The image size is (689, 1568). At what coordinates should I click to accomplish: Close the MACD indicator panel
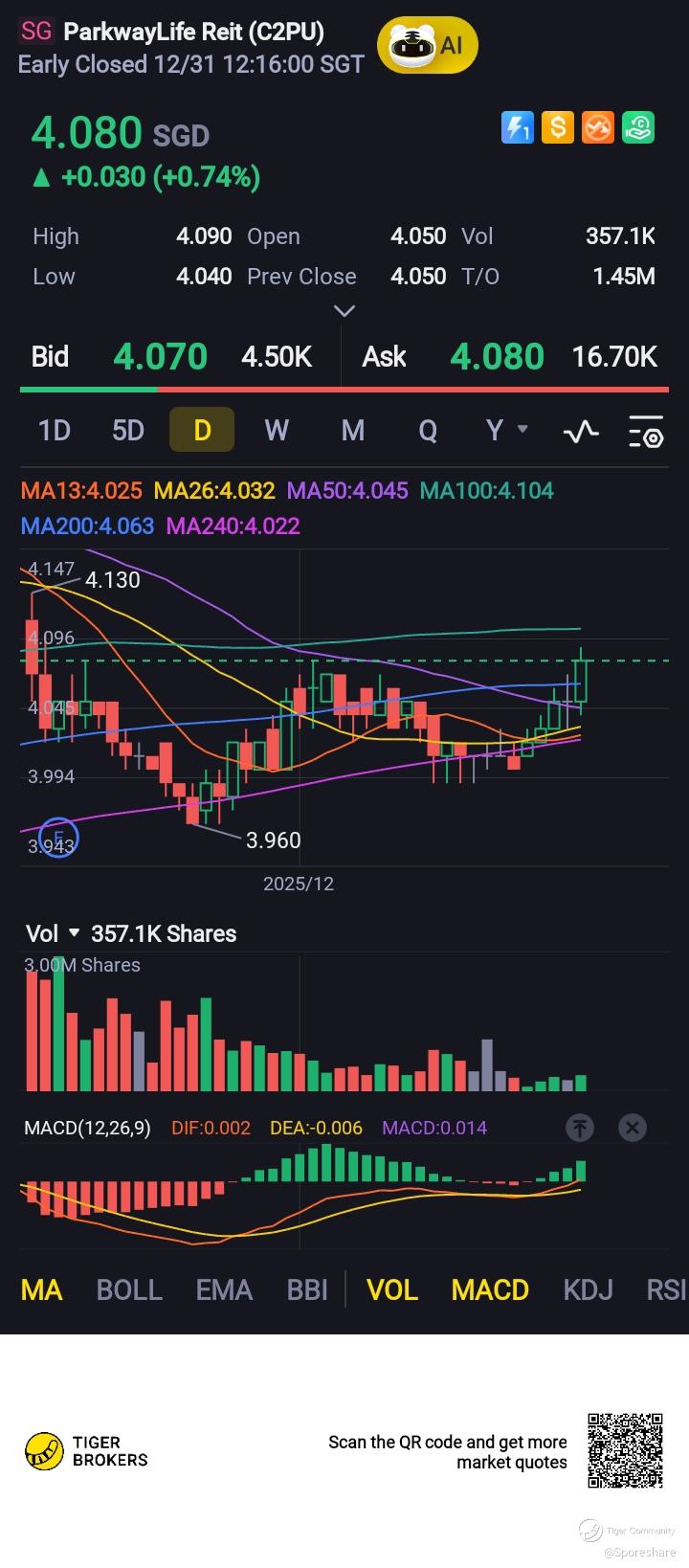[x=633, y=1128]
